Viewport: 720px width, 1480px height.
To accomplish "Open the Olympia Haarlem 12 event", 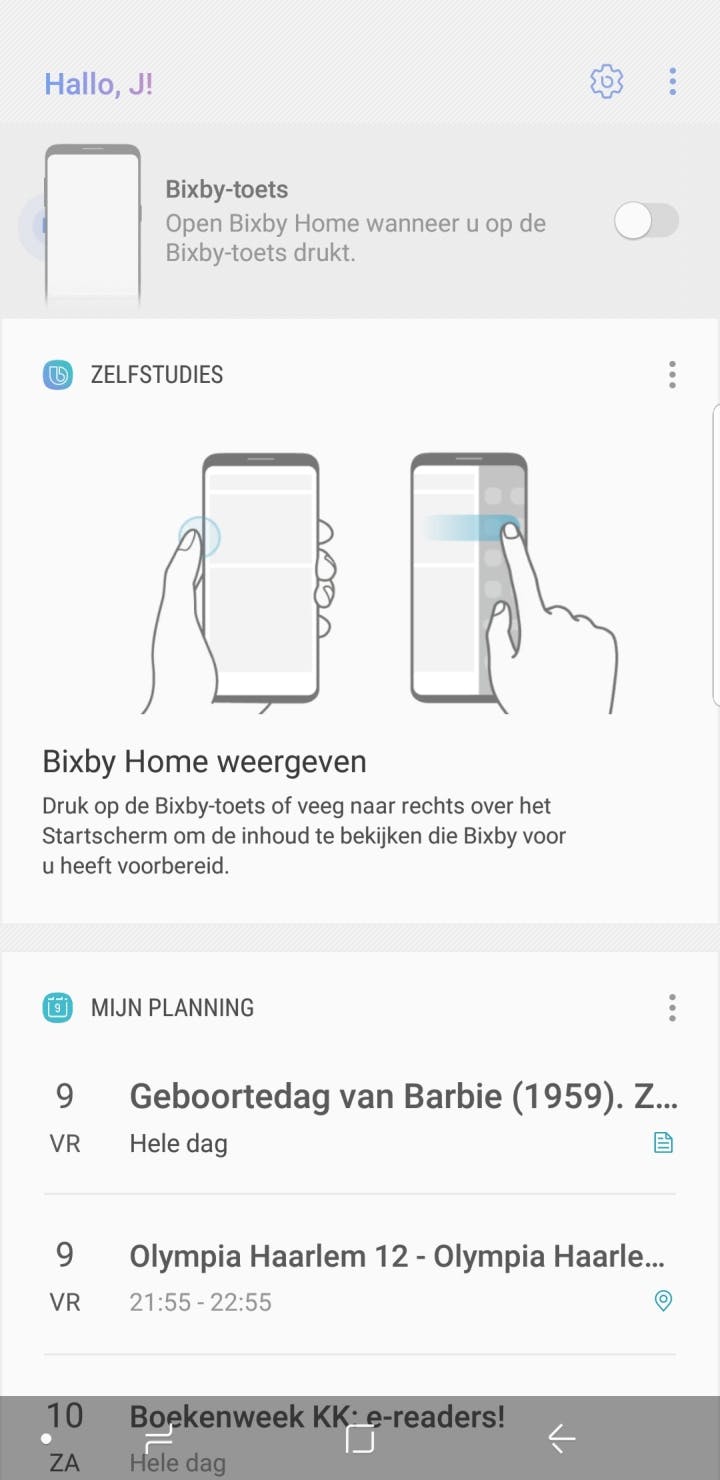I will pos(400,1275).
